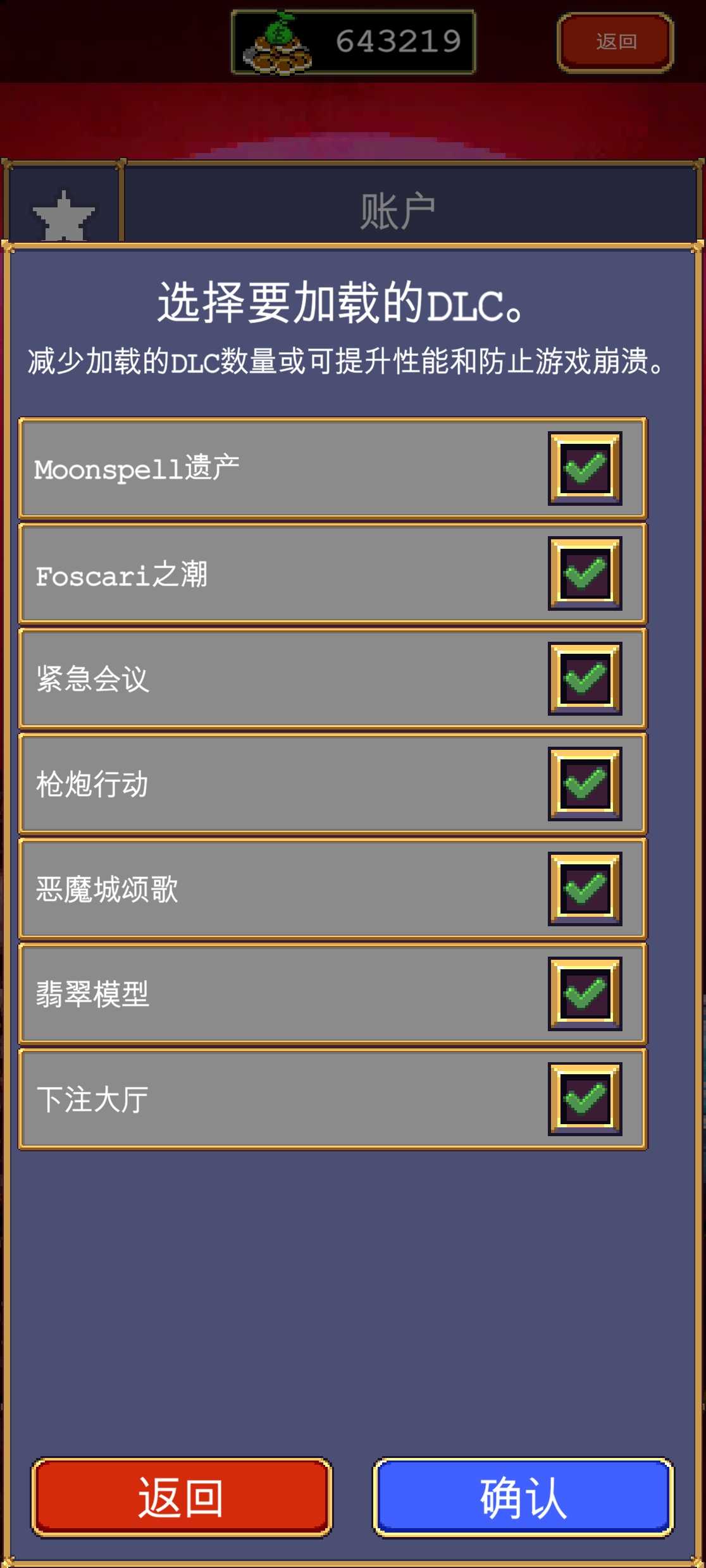Disable the 紧急会议 DLC
The height and width of the screenshot is (1568, 706).
point(585,678)
